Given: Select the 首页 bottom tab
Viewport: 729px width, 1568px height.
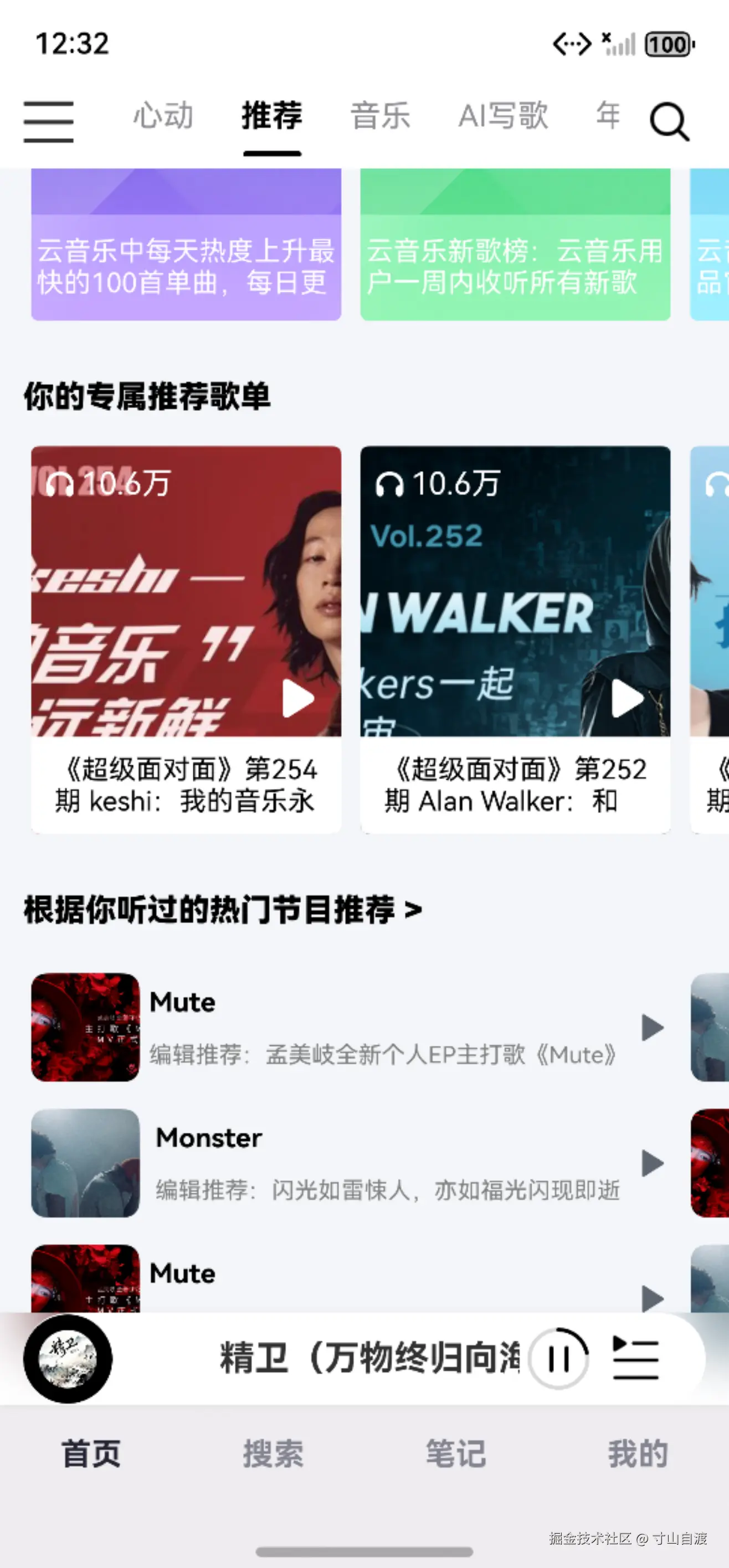Looking at the screenshot, I should (x=91, y=1453).
